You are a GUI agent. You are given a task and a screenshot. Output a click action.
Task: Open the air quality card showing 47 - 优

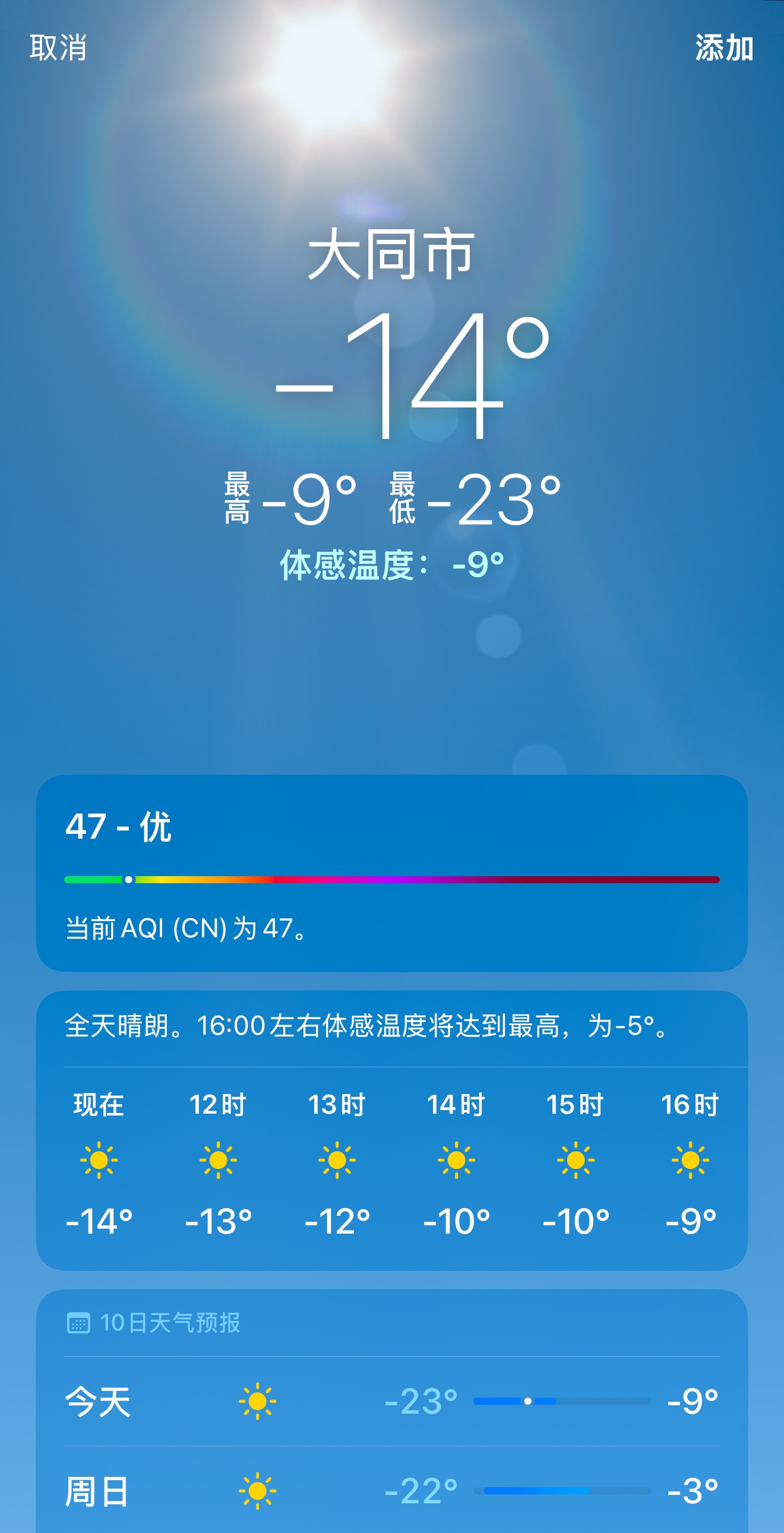point(391,873)
